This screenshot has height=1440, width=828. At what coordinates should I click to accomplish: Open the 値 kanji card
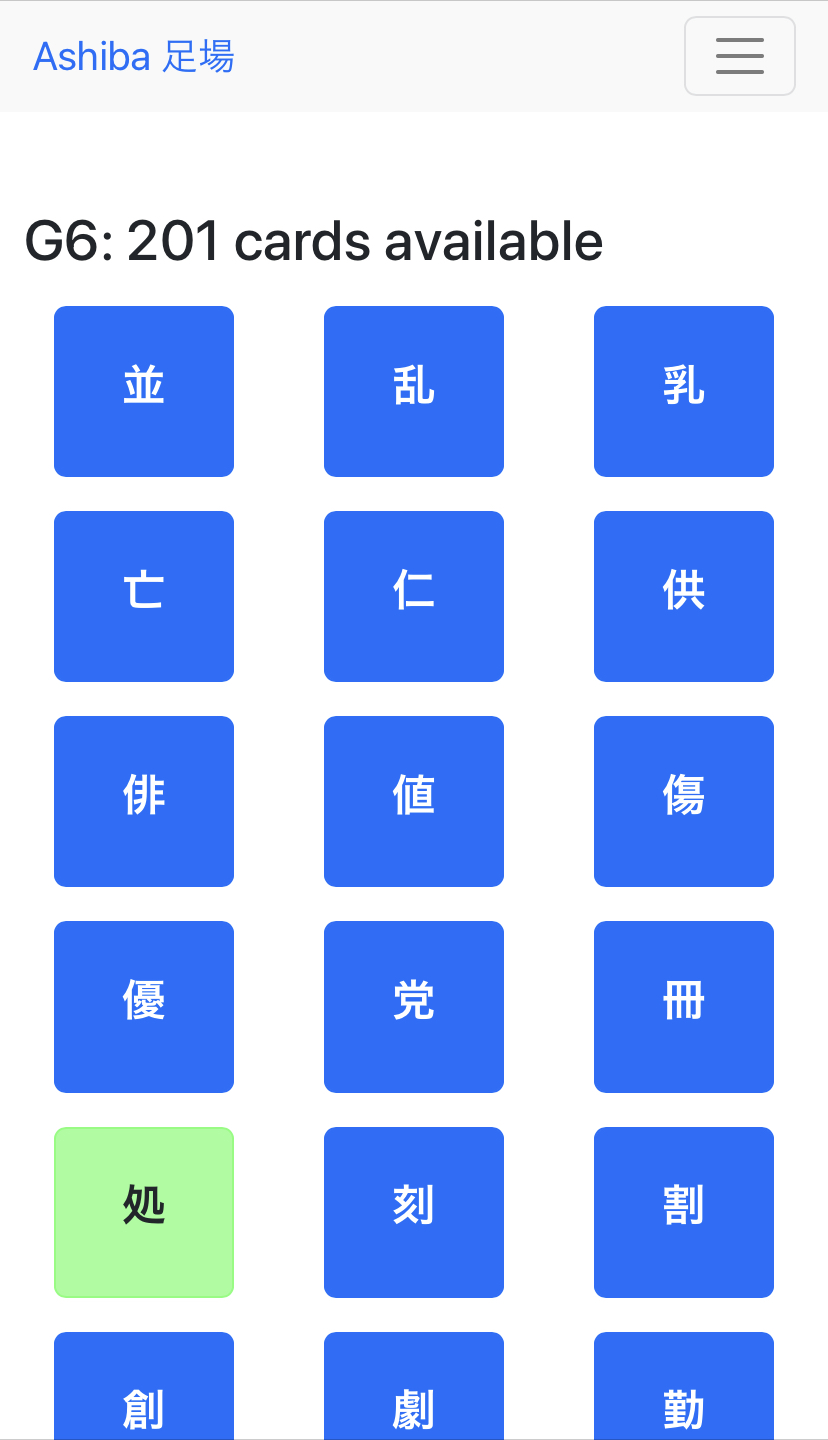coord(414,801)
